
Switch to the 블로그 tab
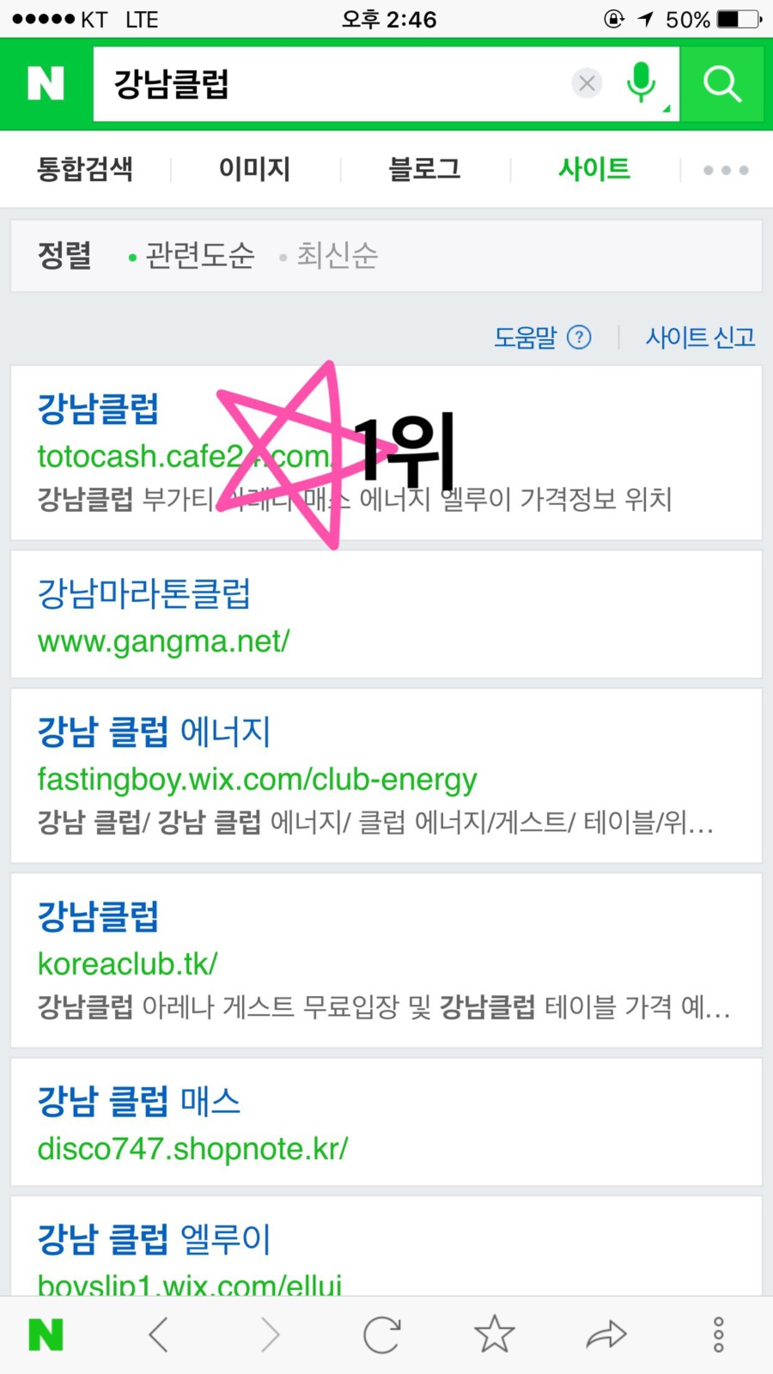coord(425,169)
